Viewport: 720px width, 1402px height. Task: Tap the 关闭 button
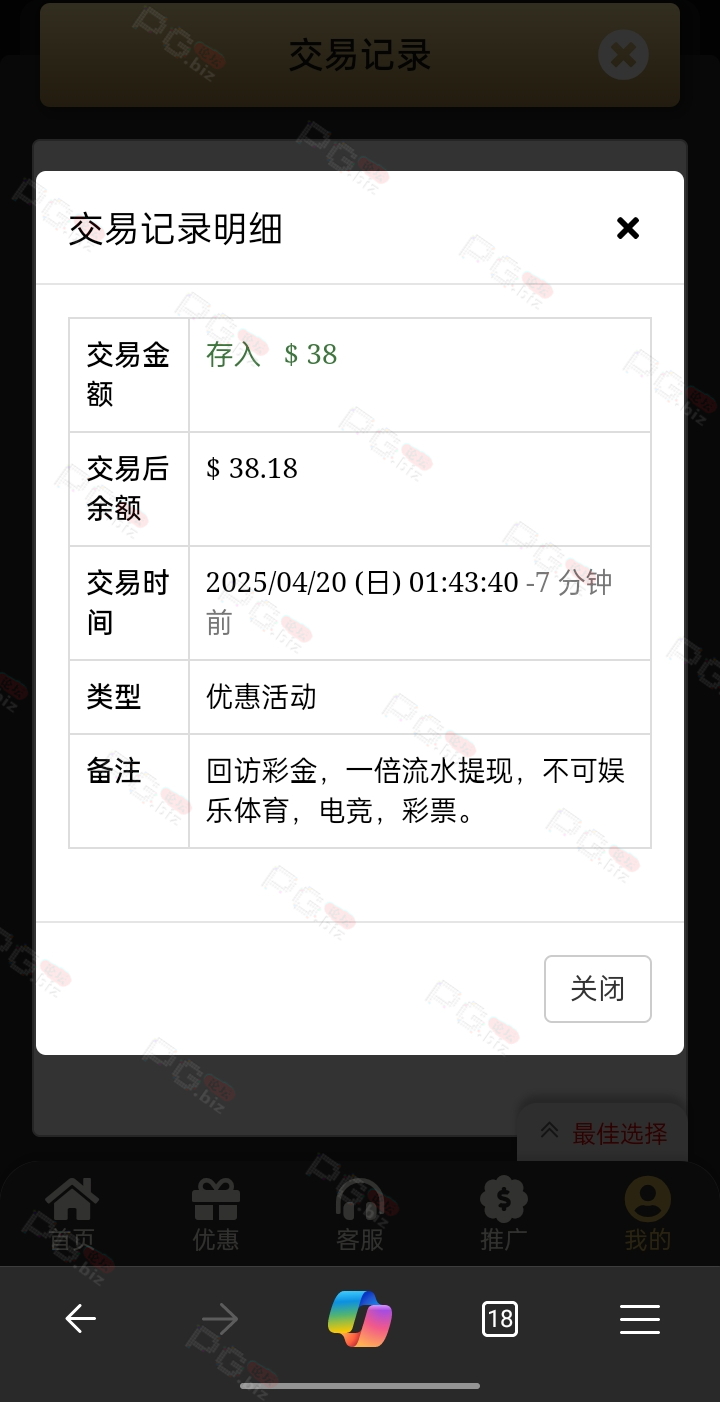598,989
